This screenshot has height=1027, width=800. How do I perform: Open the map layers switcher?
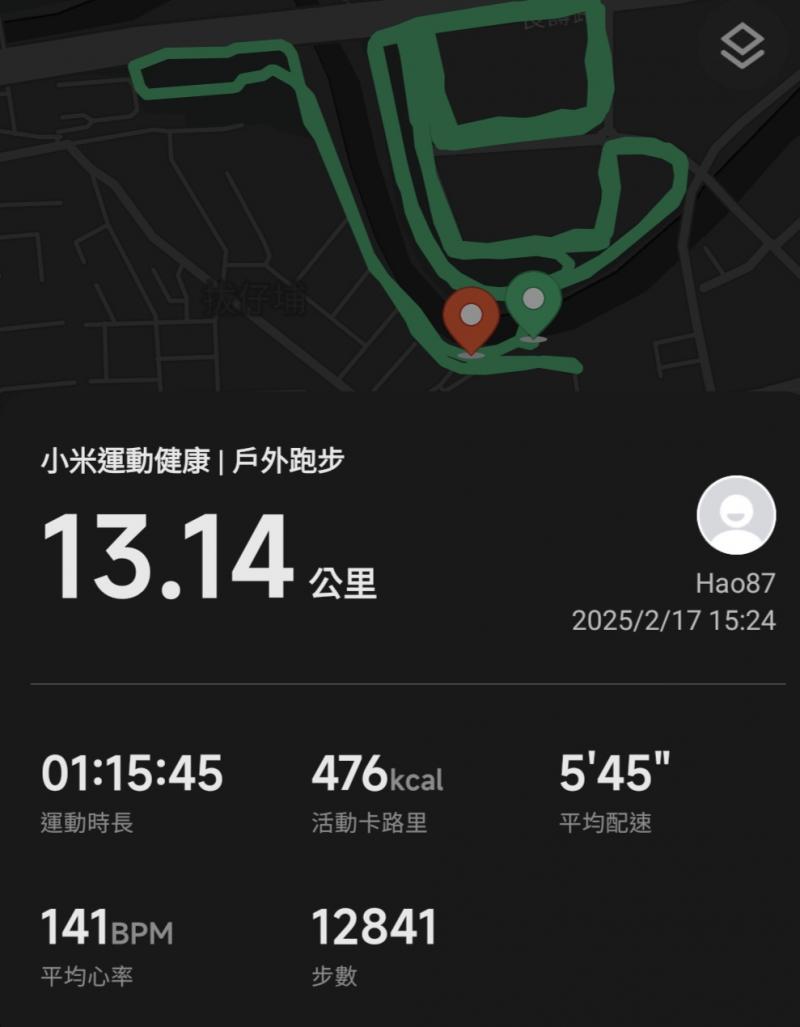pyautogui.click(x=742, y=46)
